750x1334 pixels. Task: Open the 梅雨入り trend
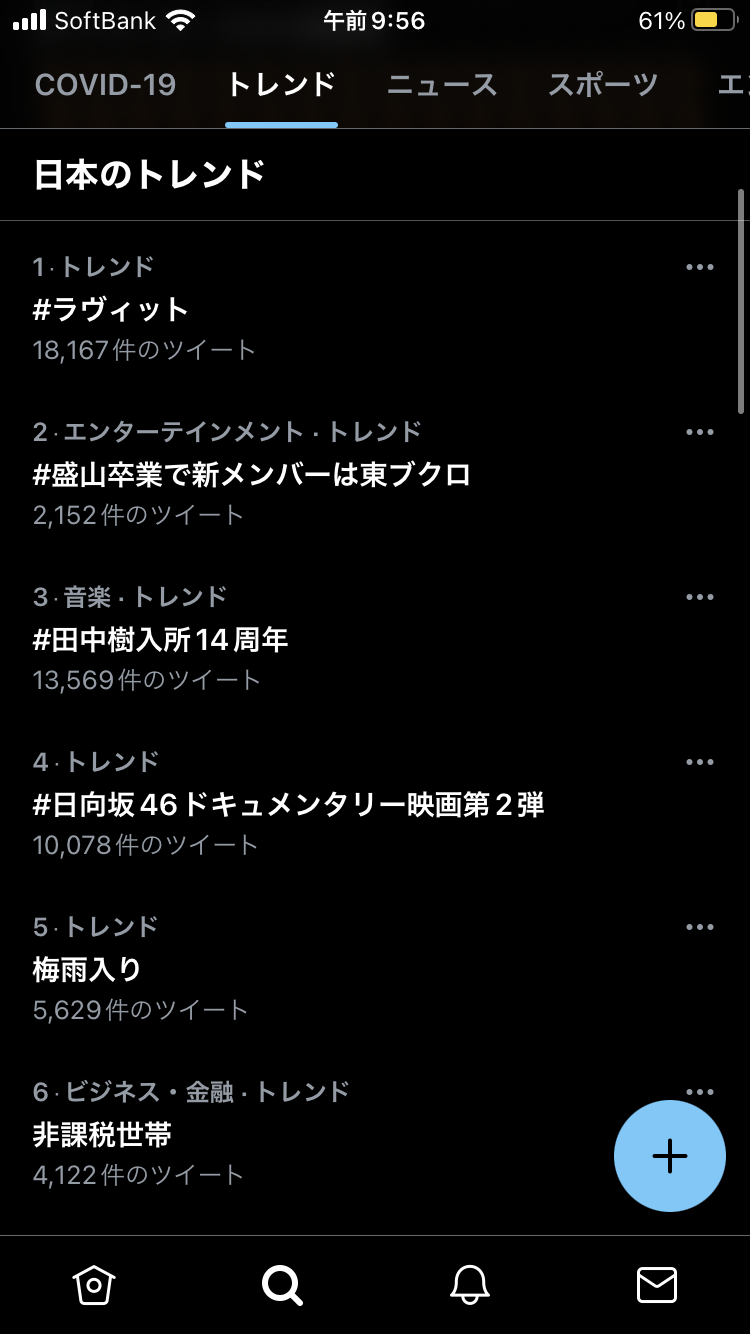click(x=375, y=968)
